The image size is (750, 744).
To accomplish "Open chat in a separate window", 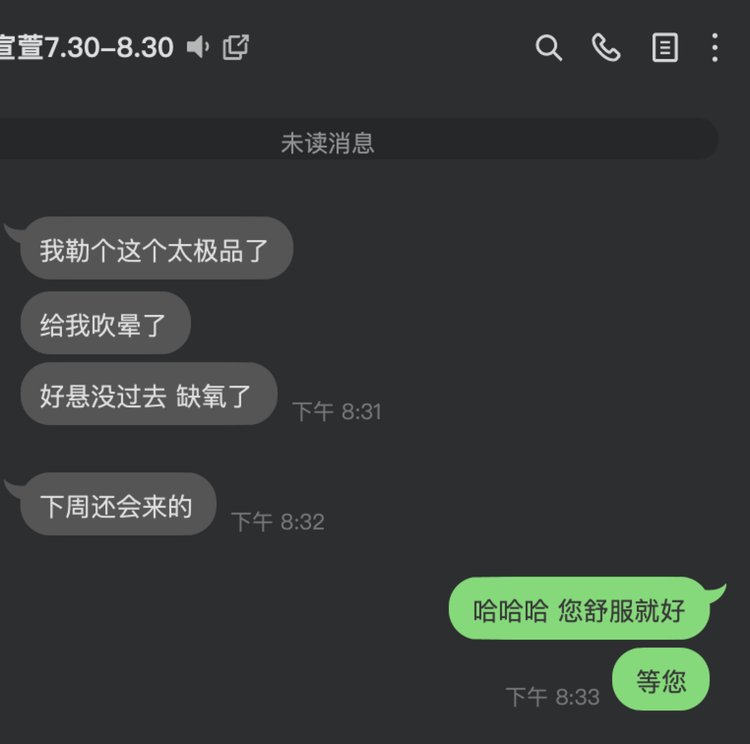I will pos(236,46).
